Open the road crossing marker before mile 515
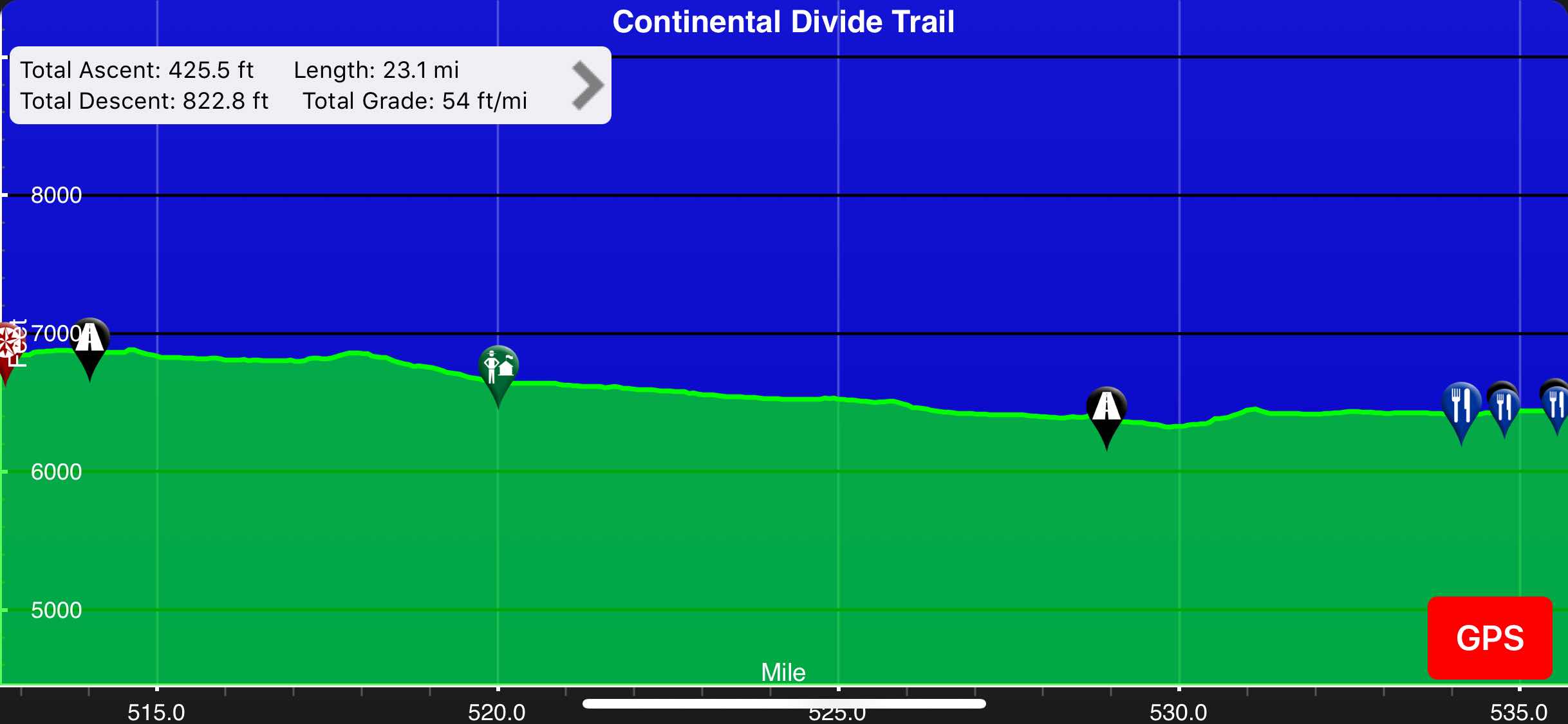This screenshot has height=724, width=1568. [x=89, y=340]
